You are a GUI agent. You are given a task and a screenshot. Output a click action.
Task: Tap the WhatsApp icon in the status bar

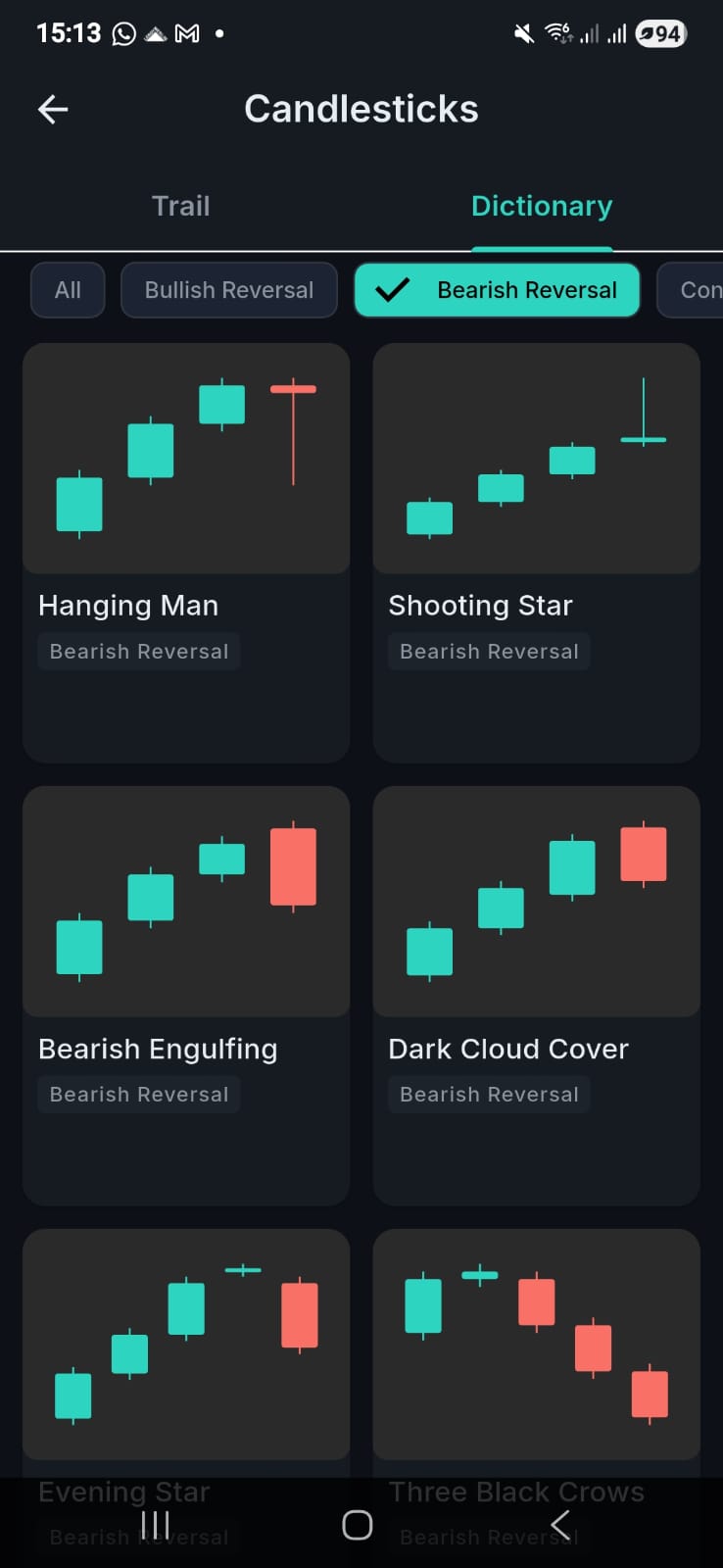coord(124,32)
